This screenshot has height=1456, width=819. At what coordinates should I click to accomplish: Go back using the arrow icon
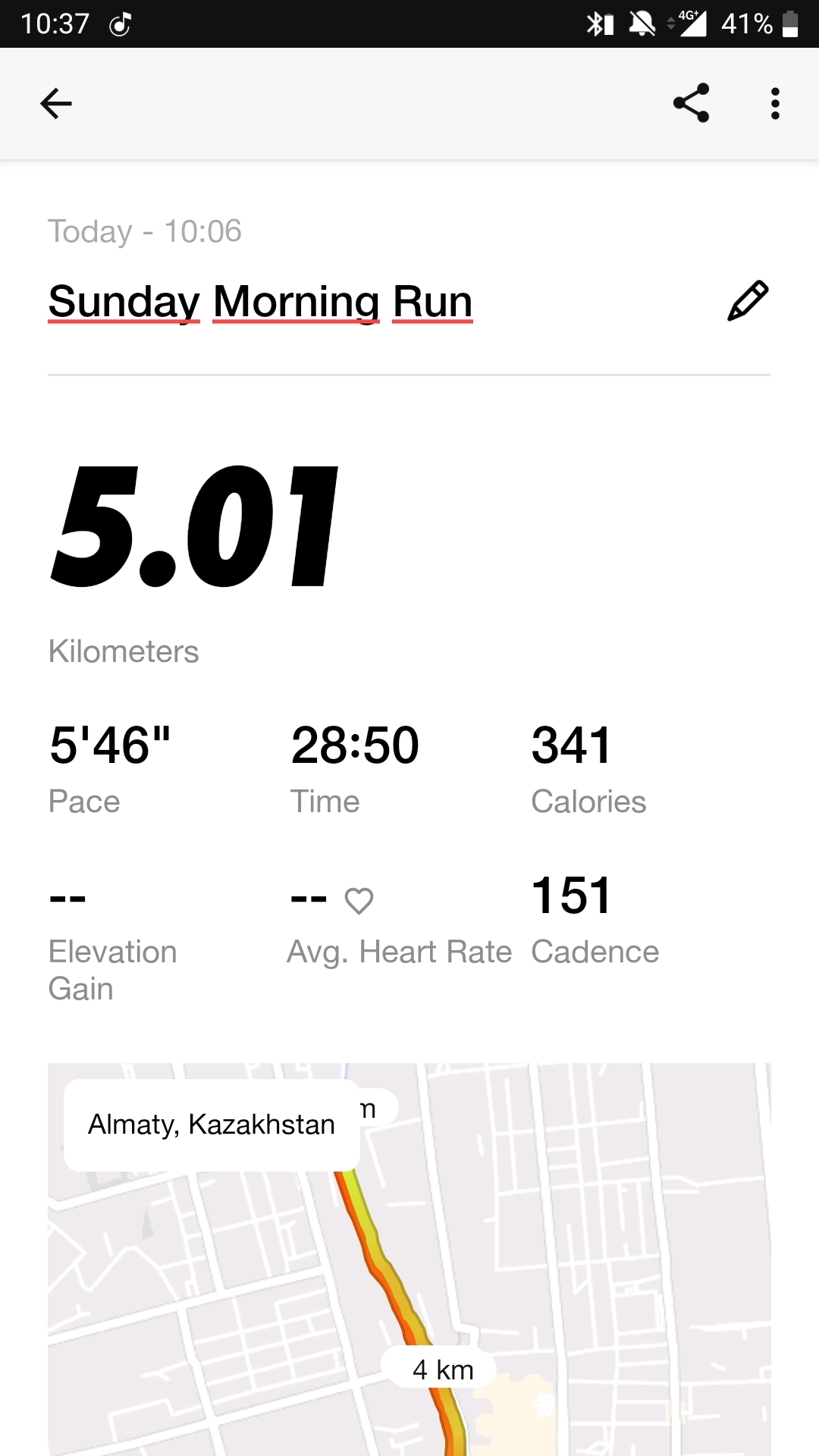[x=56, y=104]
